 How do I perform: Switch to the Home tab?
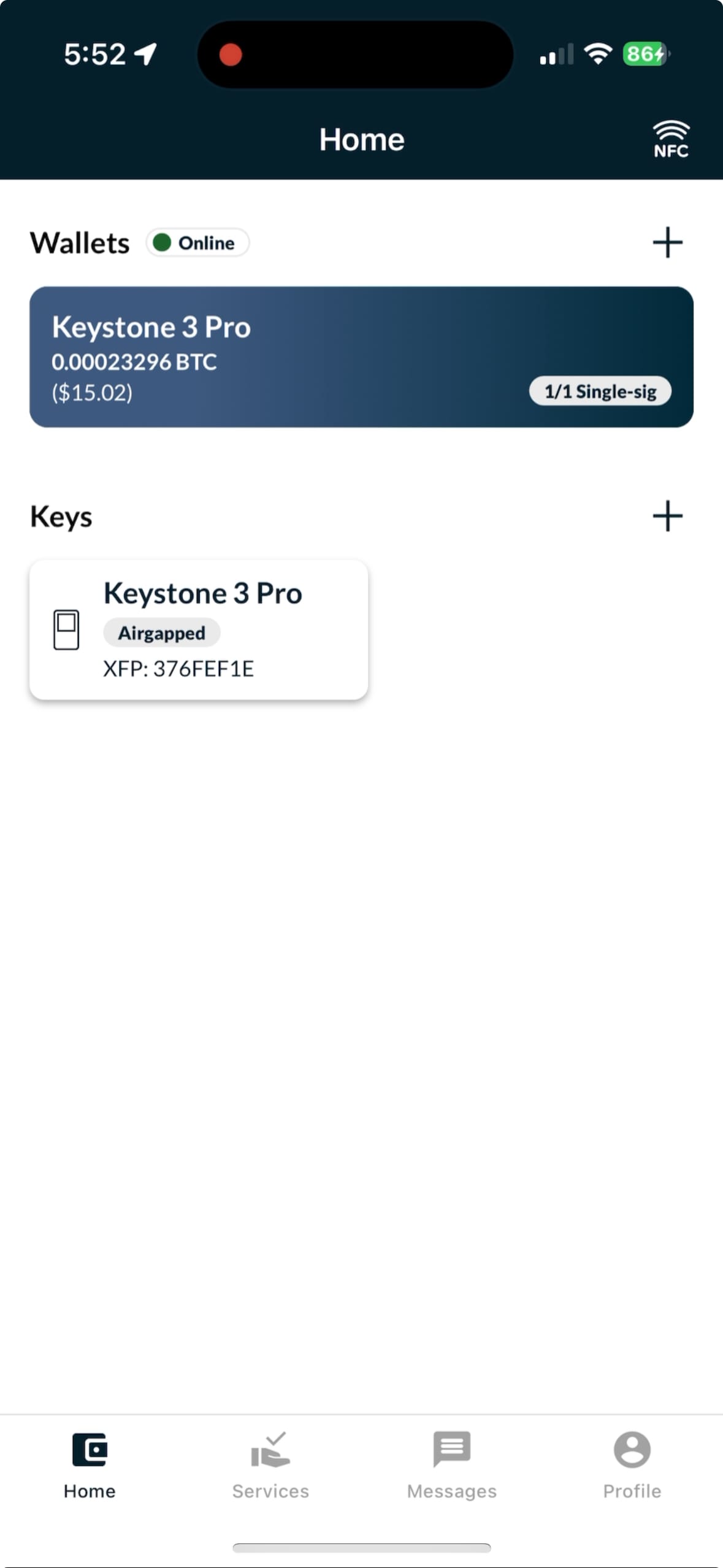[90, 1464]
